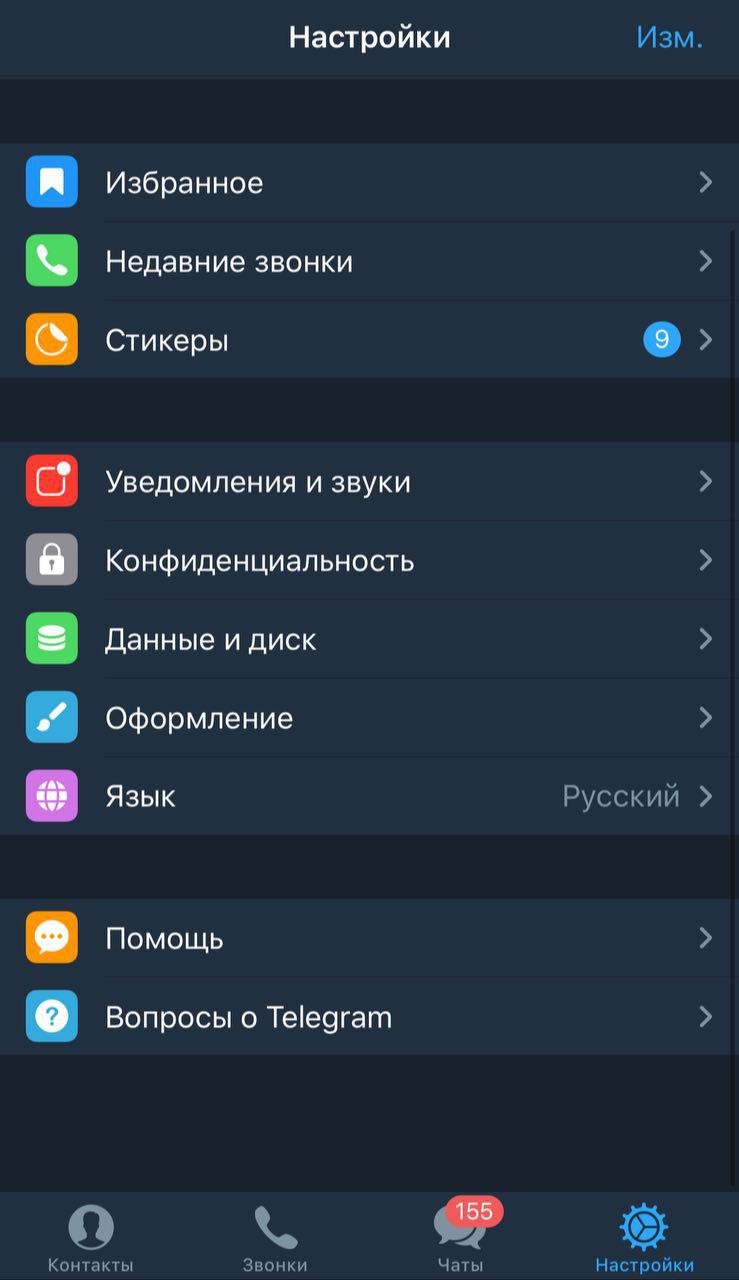Image resolution: width=739 pixels, height=1280 pixels.
Task: Open Уведомления и звуки settings
Action: coord(369,481)
